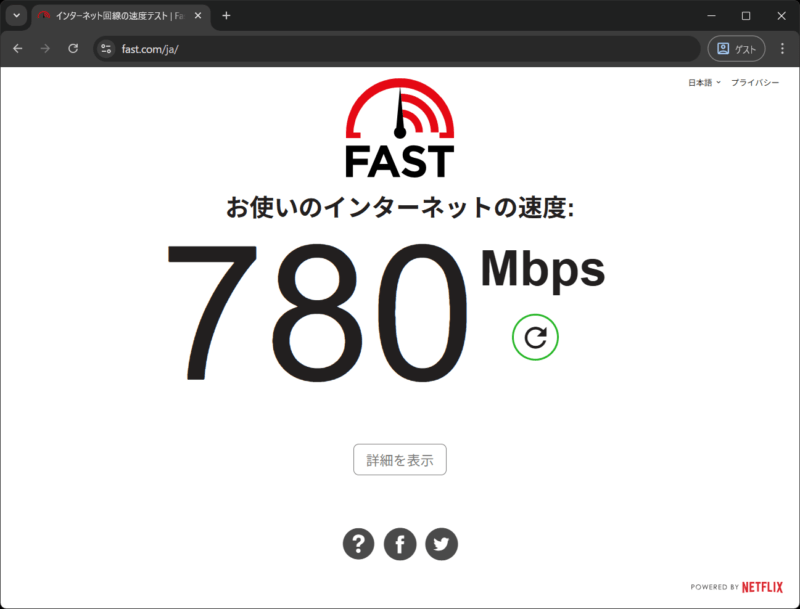Share result on Facebook
Viewport: 800px width, 609px height.
[x=400, y=544]
